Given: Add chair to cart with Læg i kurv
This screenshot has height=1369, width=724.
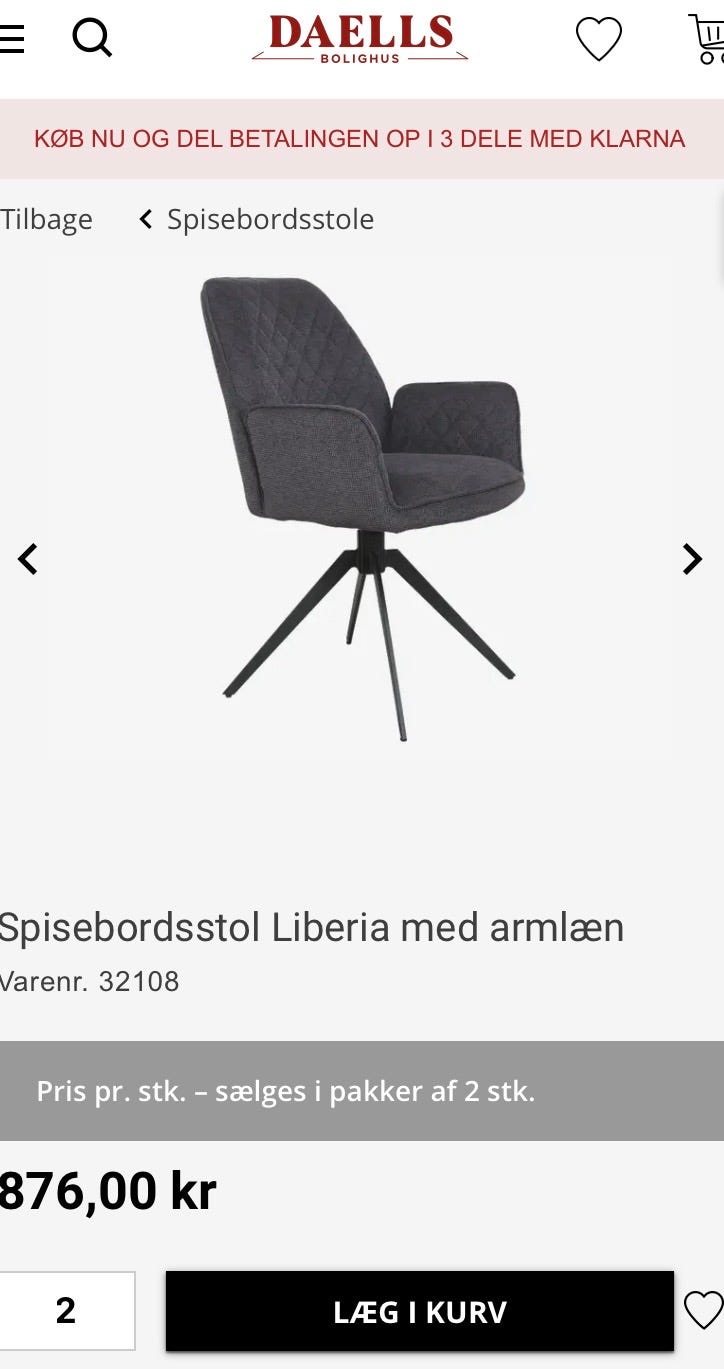Looking at the screenshot, I should [420, 1311].
